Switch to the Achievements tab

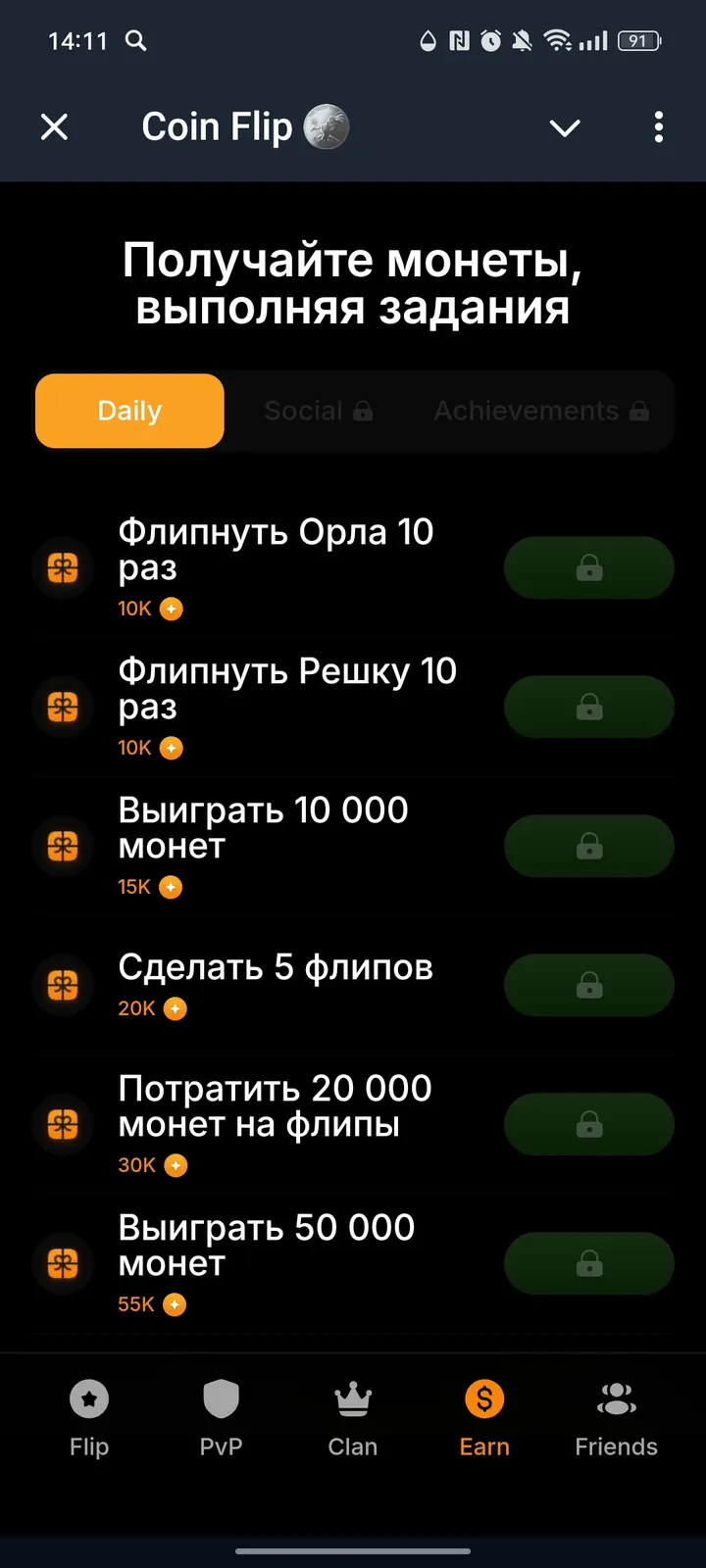(x=540, y=411)
